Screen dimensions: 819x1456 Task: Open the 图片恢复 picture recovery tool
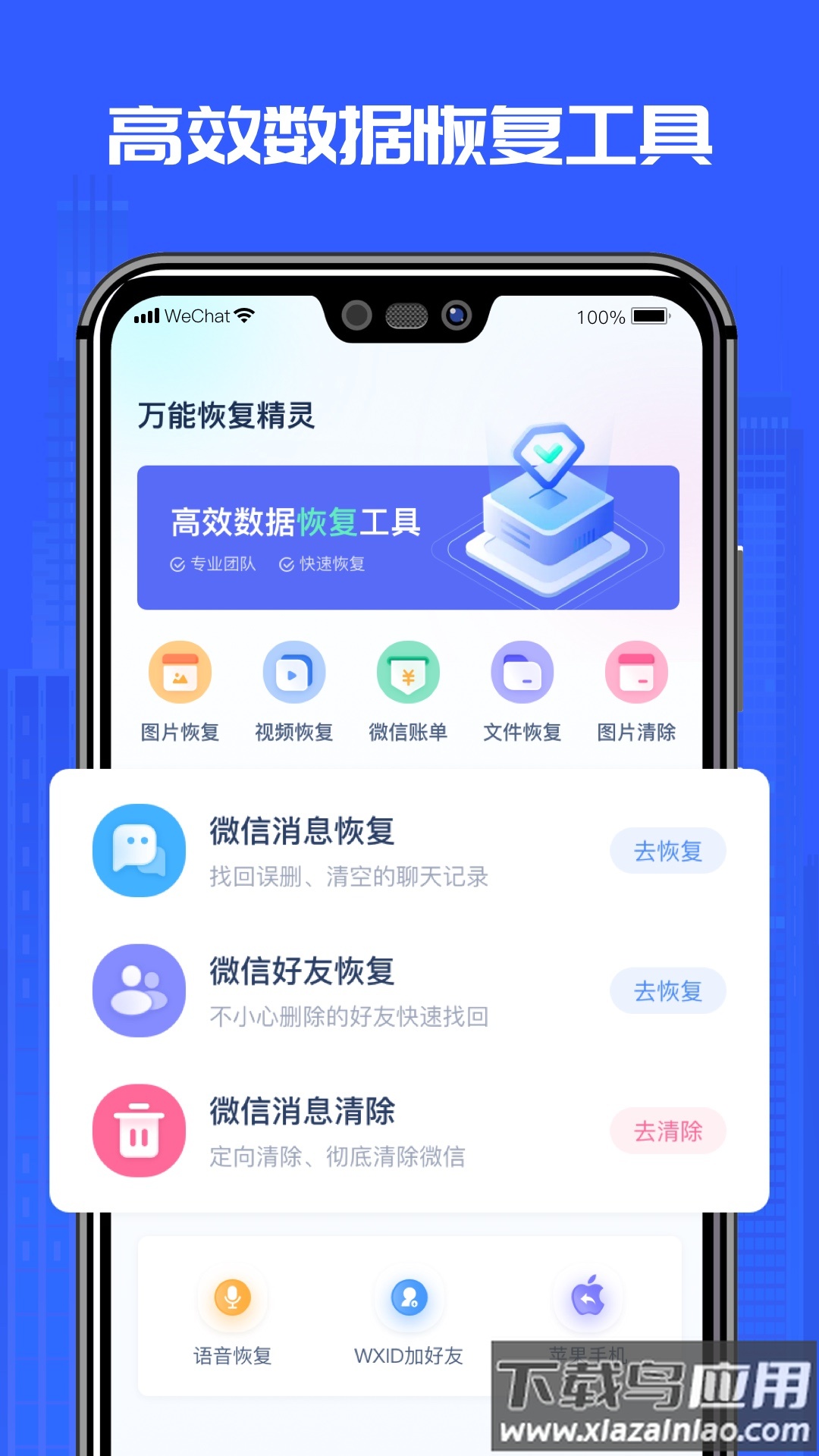click(180, 673)
